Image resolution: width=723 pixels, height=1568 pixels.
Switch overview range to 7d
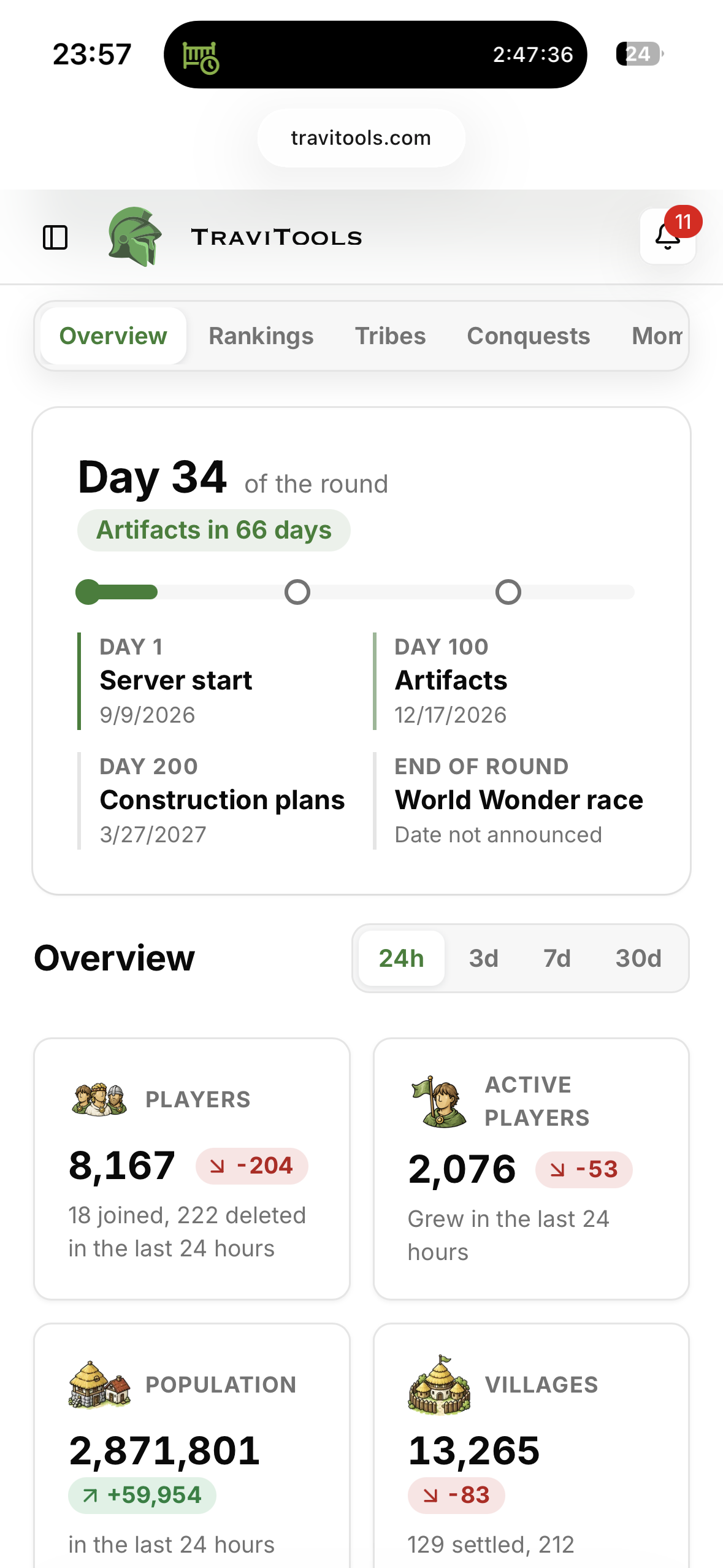click(557, 958)
